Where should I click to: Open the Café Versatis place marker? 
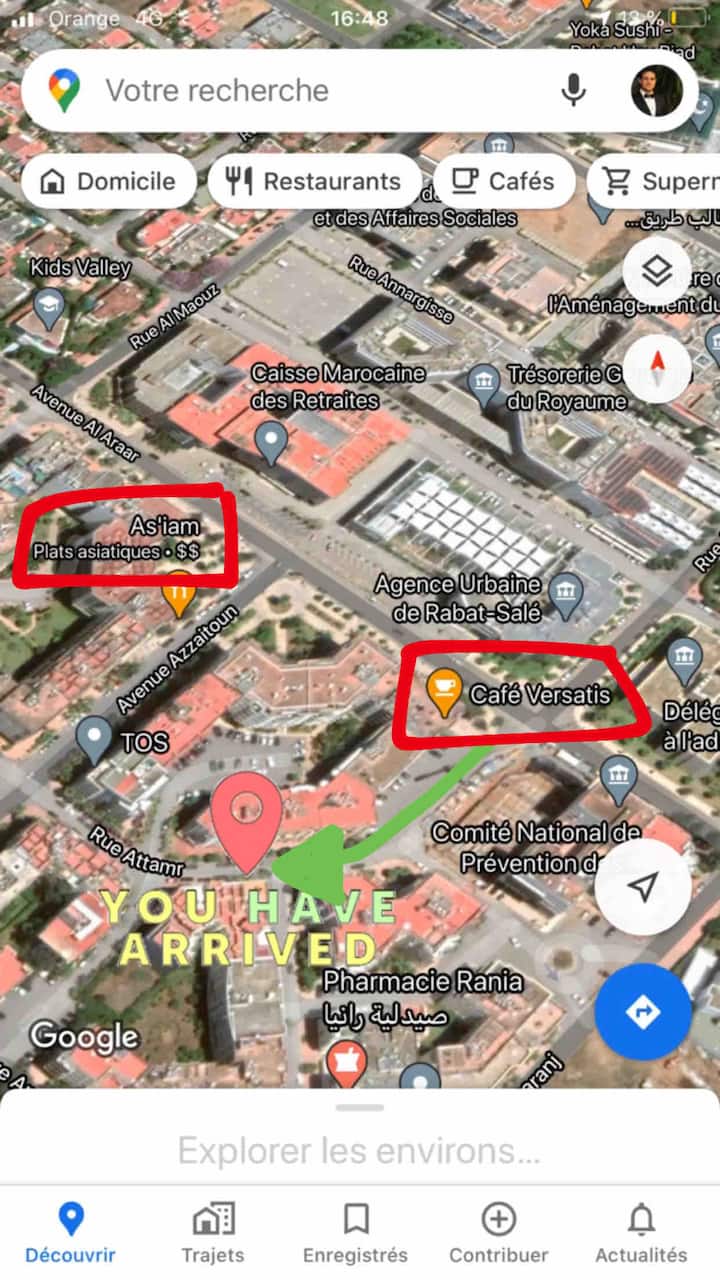tap(443, 693)
